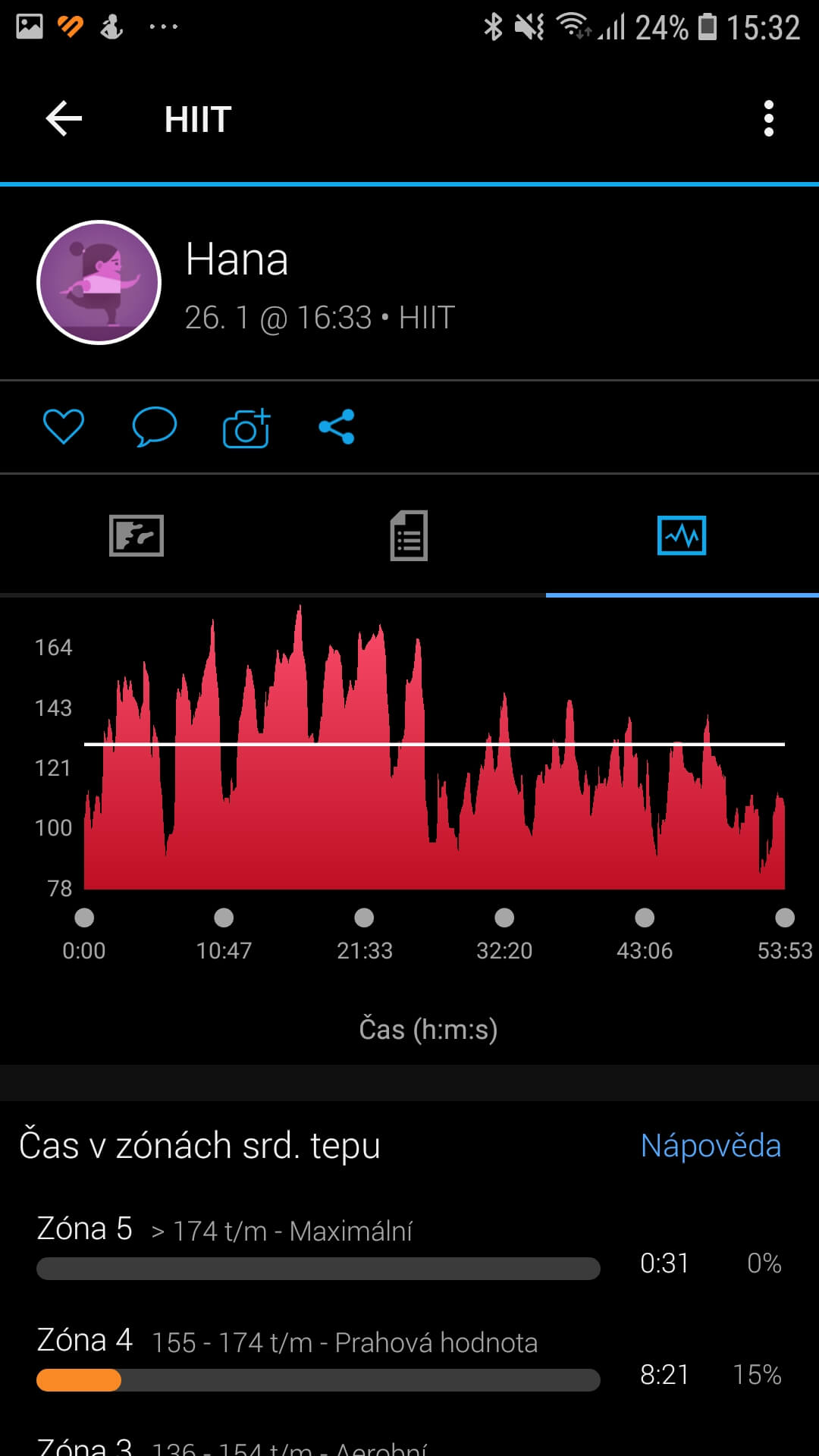This screenshot has height=1456, width=819.
Task: Switch to the overview map tab
Action: (136, 535)
